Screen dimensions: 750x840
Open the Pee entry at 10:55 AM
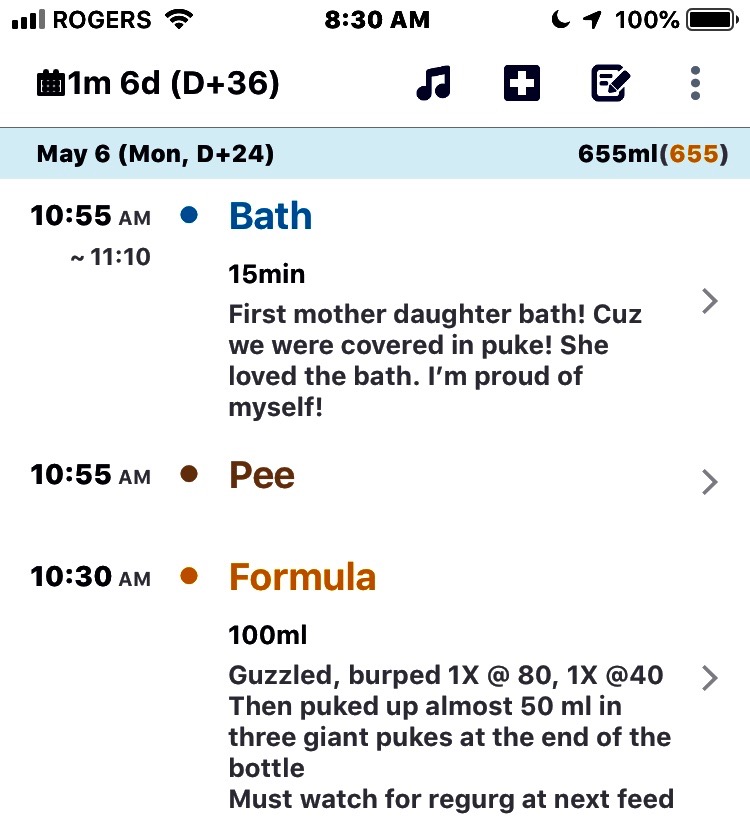tap(709, 482)
